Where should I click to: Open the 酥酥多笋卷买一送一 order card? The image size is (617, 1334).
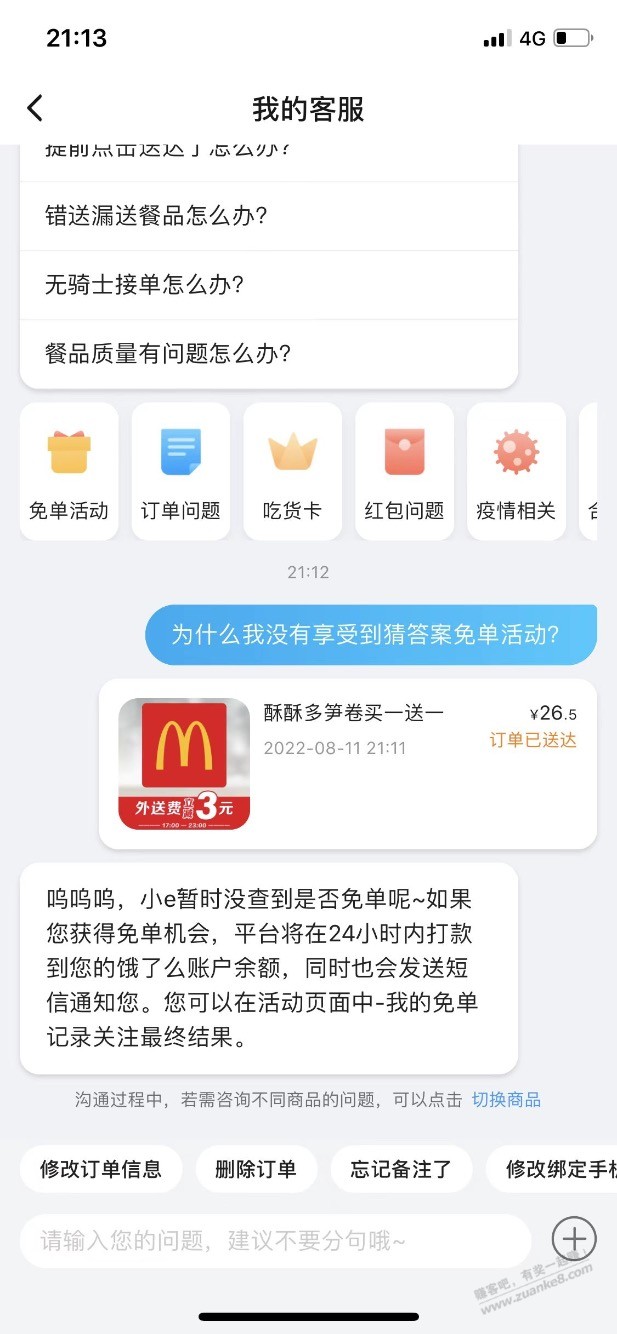pyautogui.click(x=347, y=763)
